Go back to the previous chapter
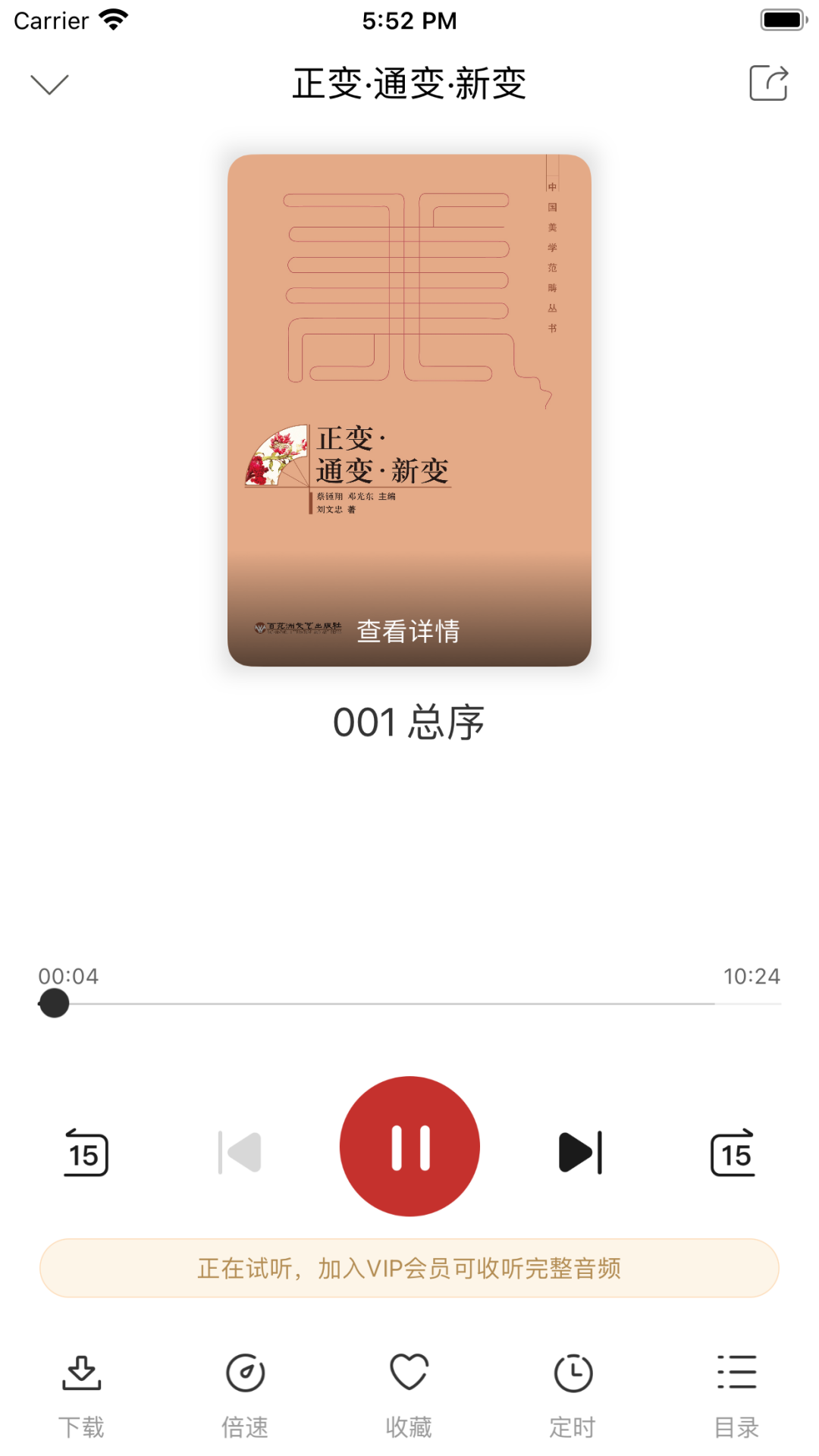 click(240, 1151)
